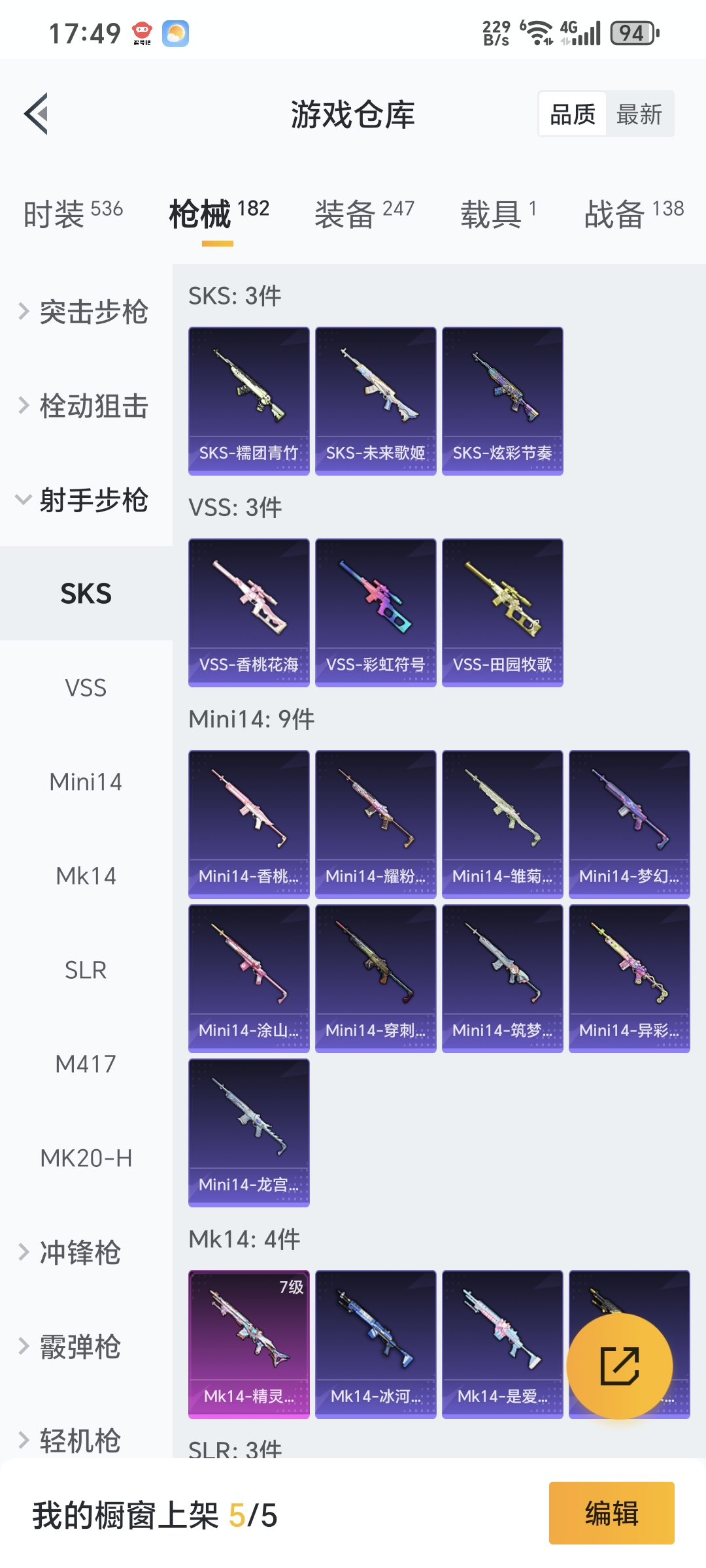
Task: Open the 7级 Mk14-精灵 skin
Action: (248, 1344)
